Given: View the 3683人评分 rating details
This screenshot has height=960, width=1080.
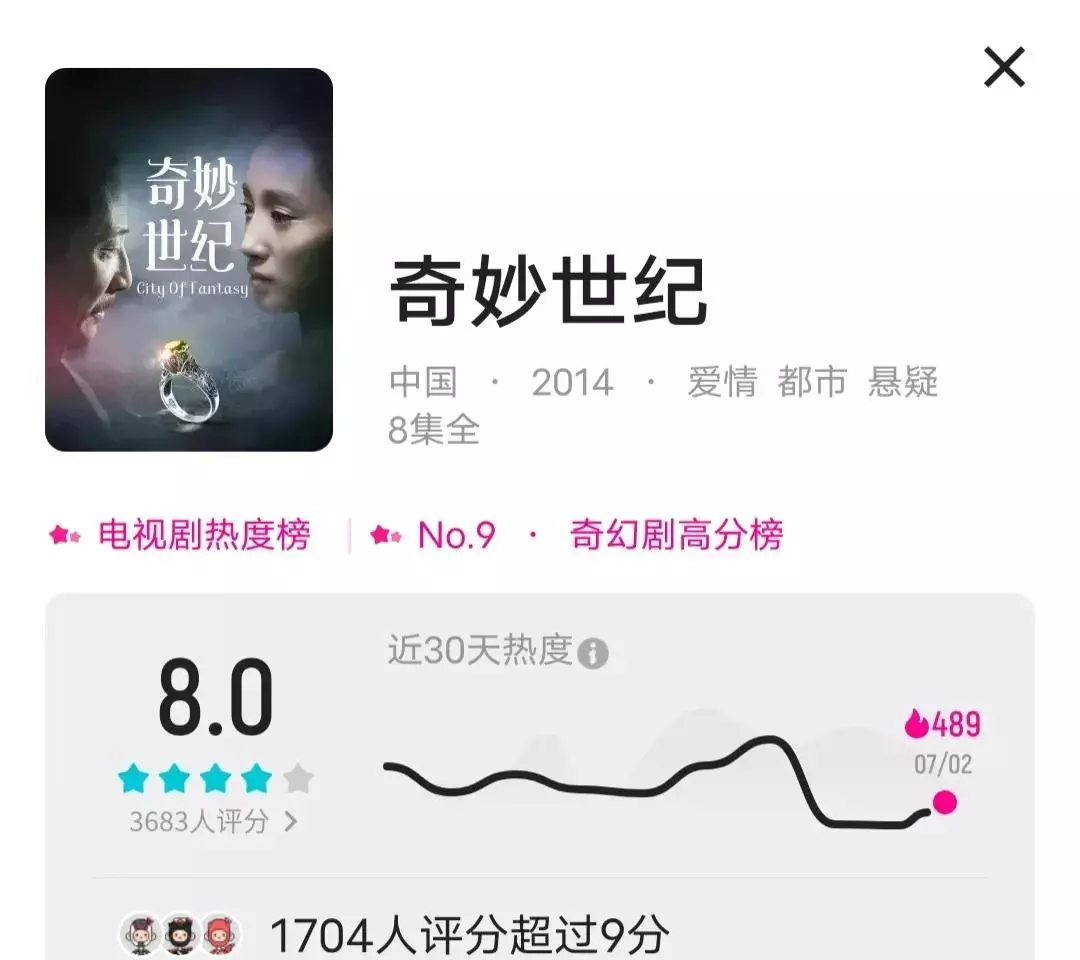Looking at the screenshot, I should pyautogui.click(x=214, y=822).
